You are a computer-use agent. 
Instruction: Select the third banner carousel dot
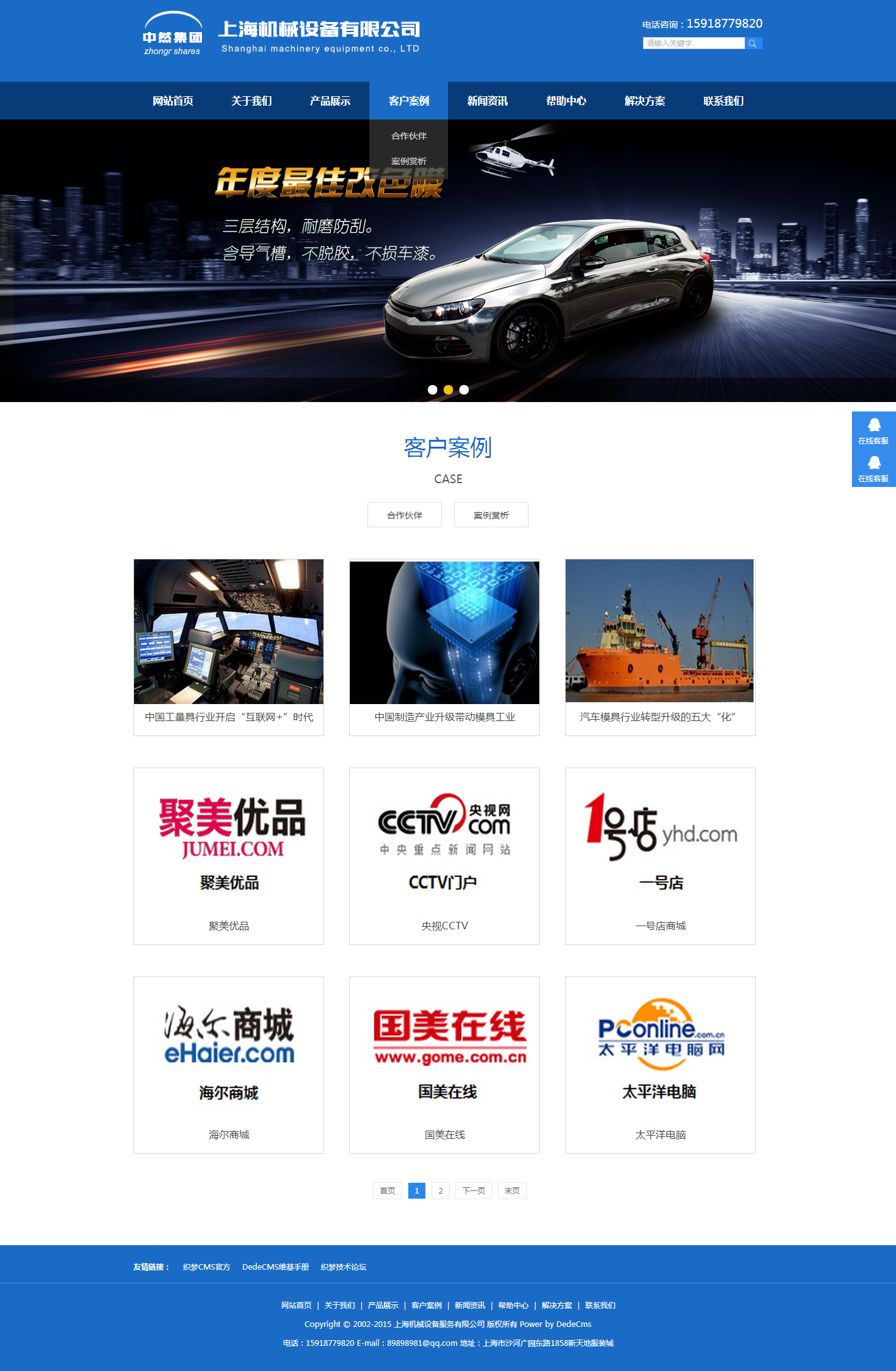pyautogui.click(x=464, y=389)
